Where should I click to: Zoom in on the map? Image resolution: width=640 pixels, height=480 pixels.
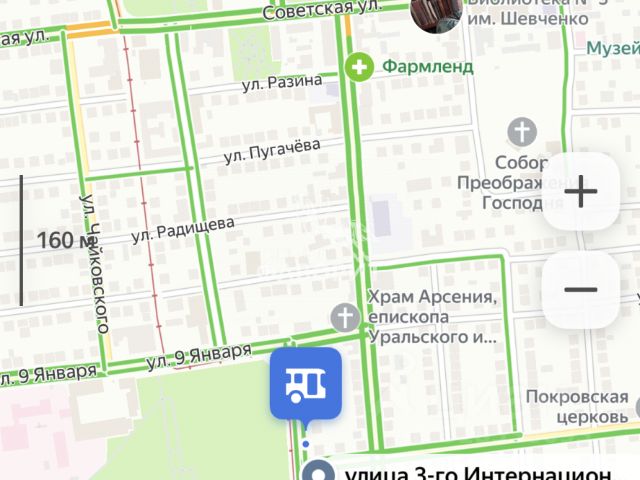[x=580, y=191]
